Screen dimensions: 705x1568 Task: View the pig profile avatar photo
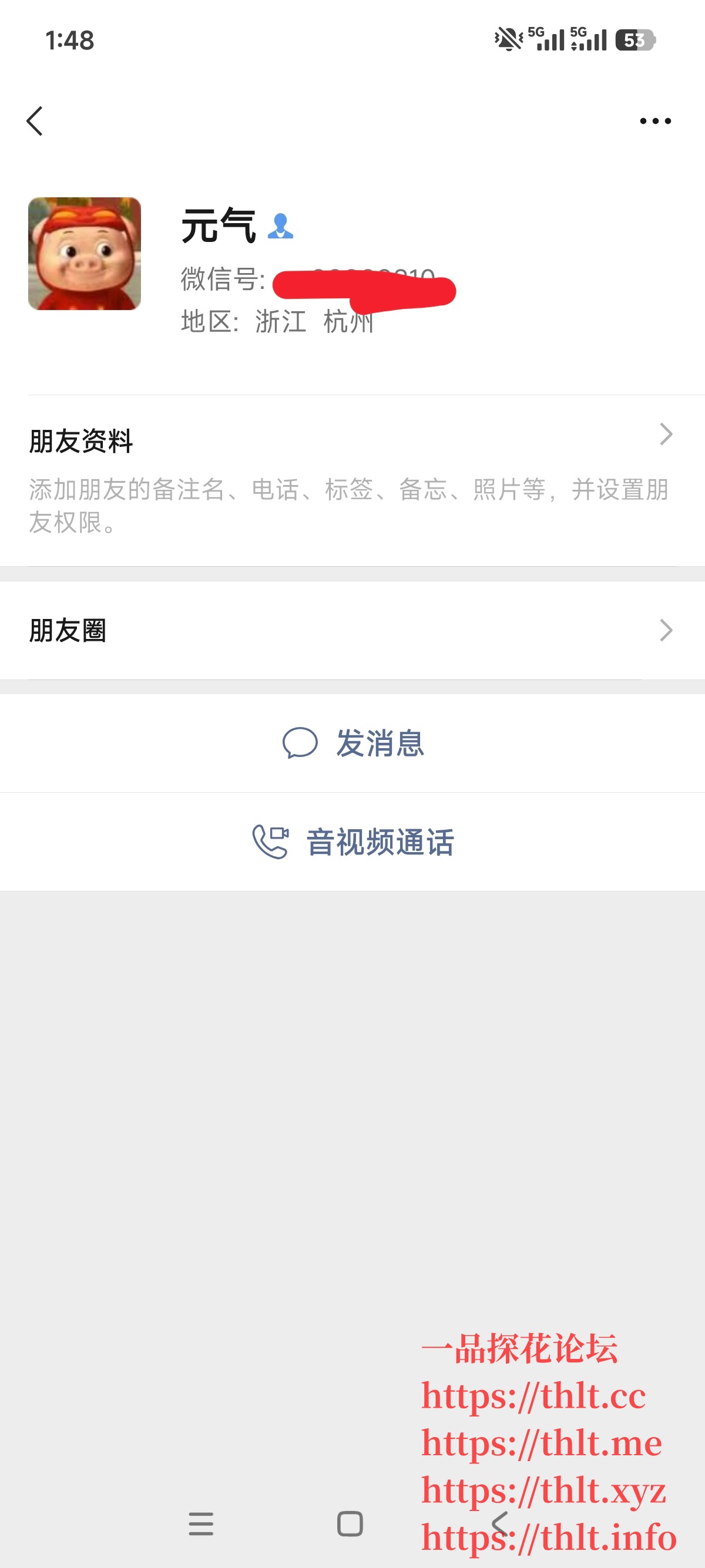[85, 253]
